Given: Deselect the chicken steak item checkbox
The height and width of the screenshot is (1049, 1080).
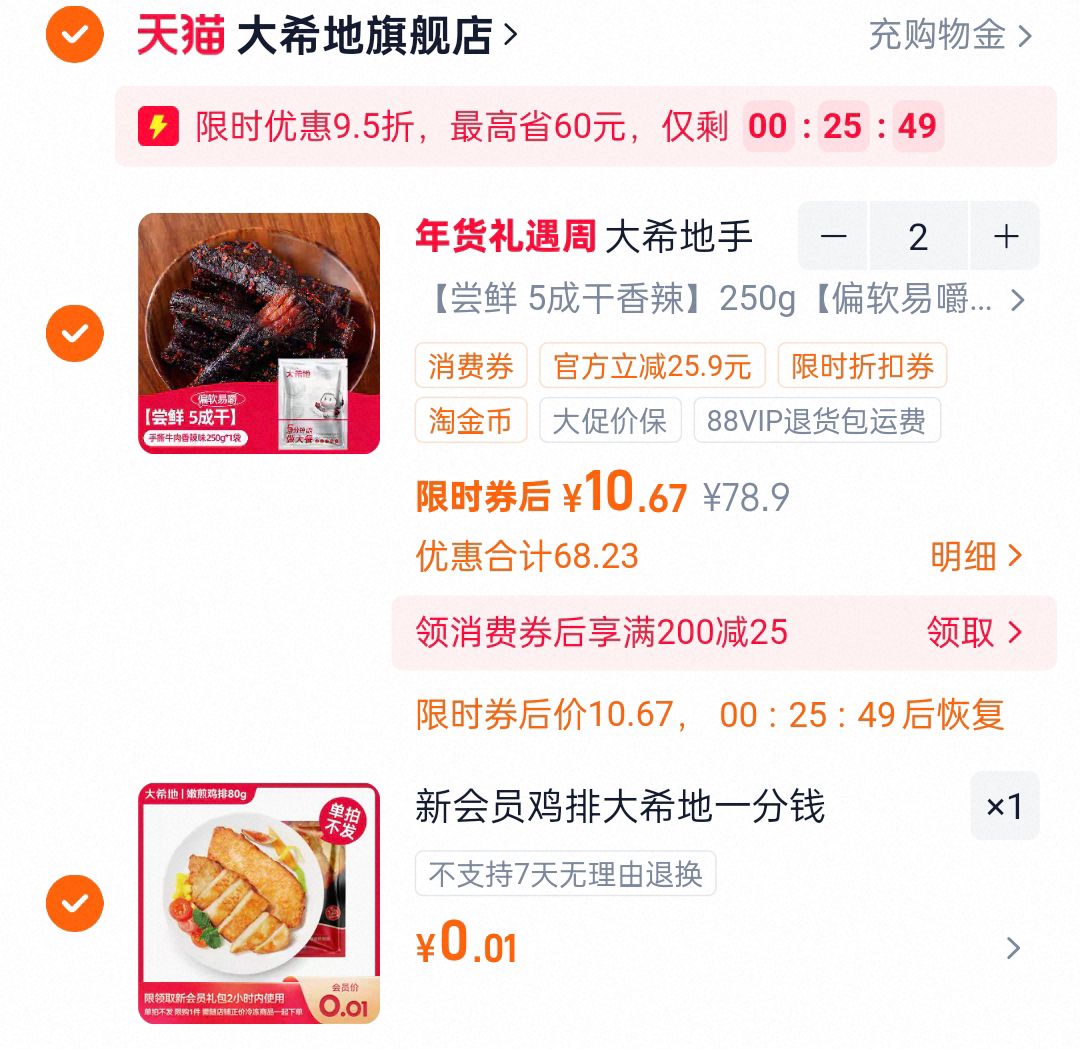Looking at the screenshot, I should click(75, 904).
